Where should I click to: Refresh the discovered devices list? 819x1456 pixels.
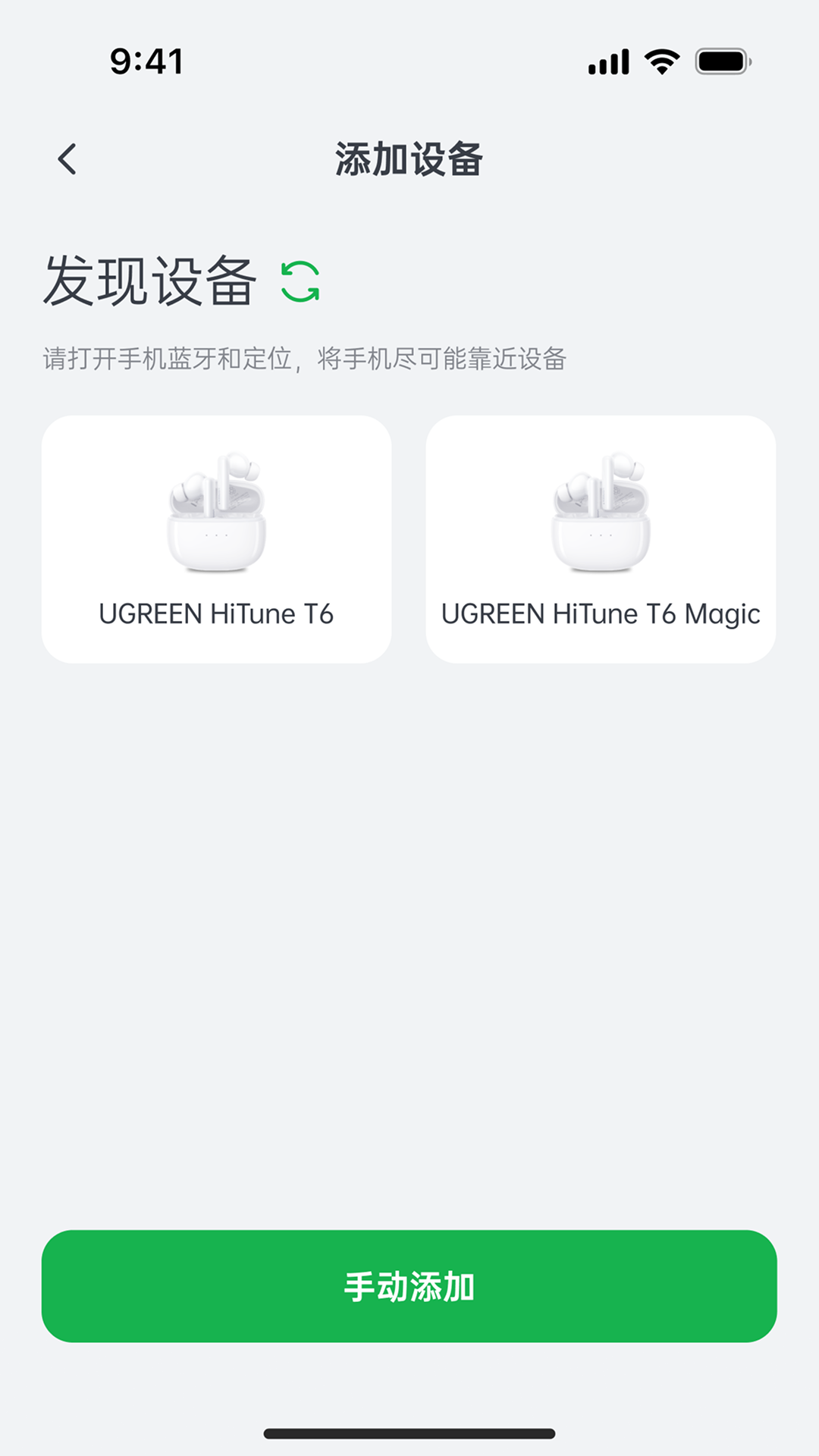tap(300, 281)
